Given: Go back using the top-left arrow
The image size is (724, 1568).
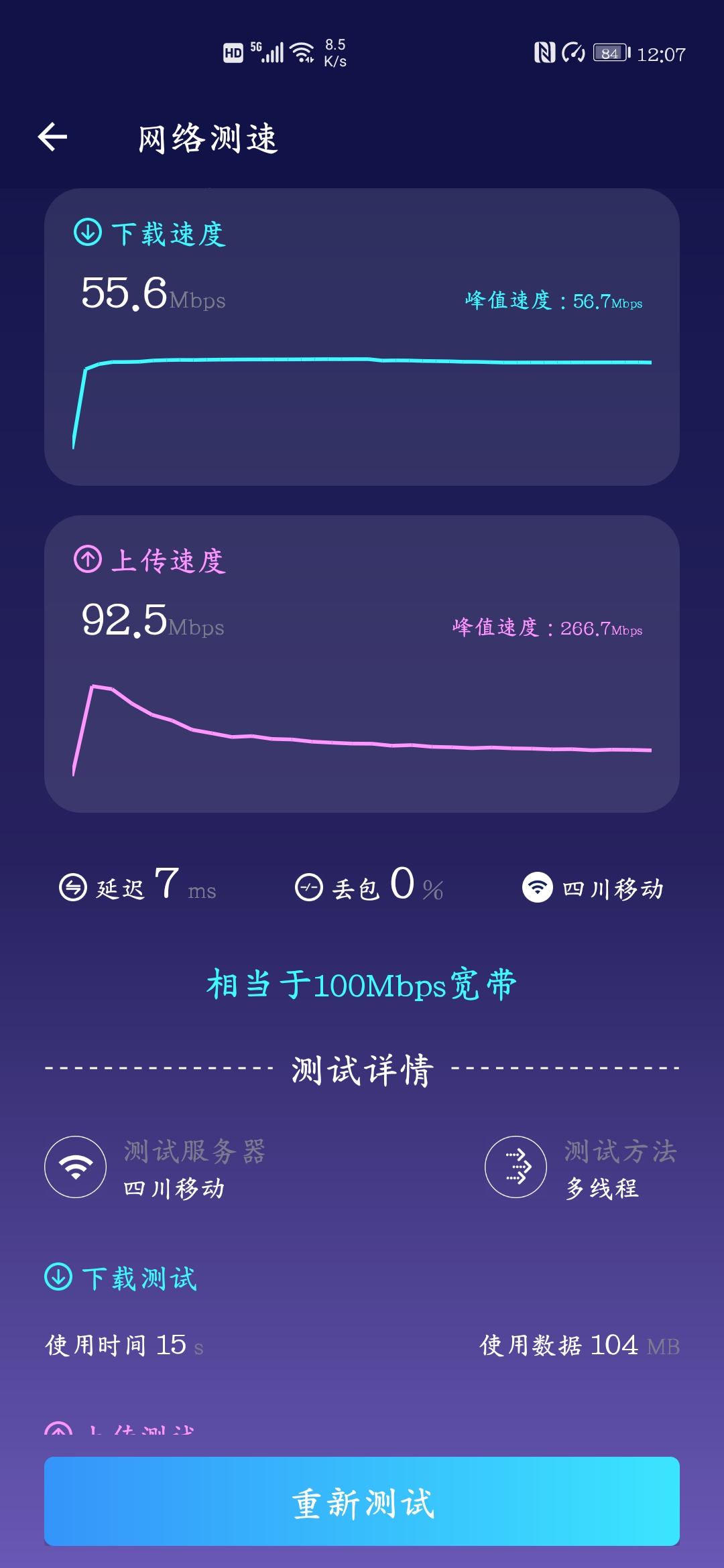Looking at the screenshot, I should 52,137.
